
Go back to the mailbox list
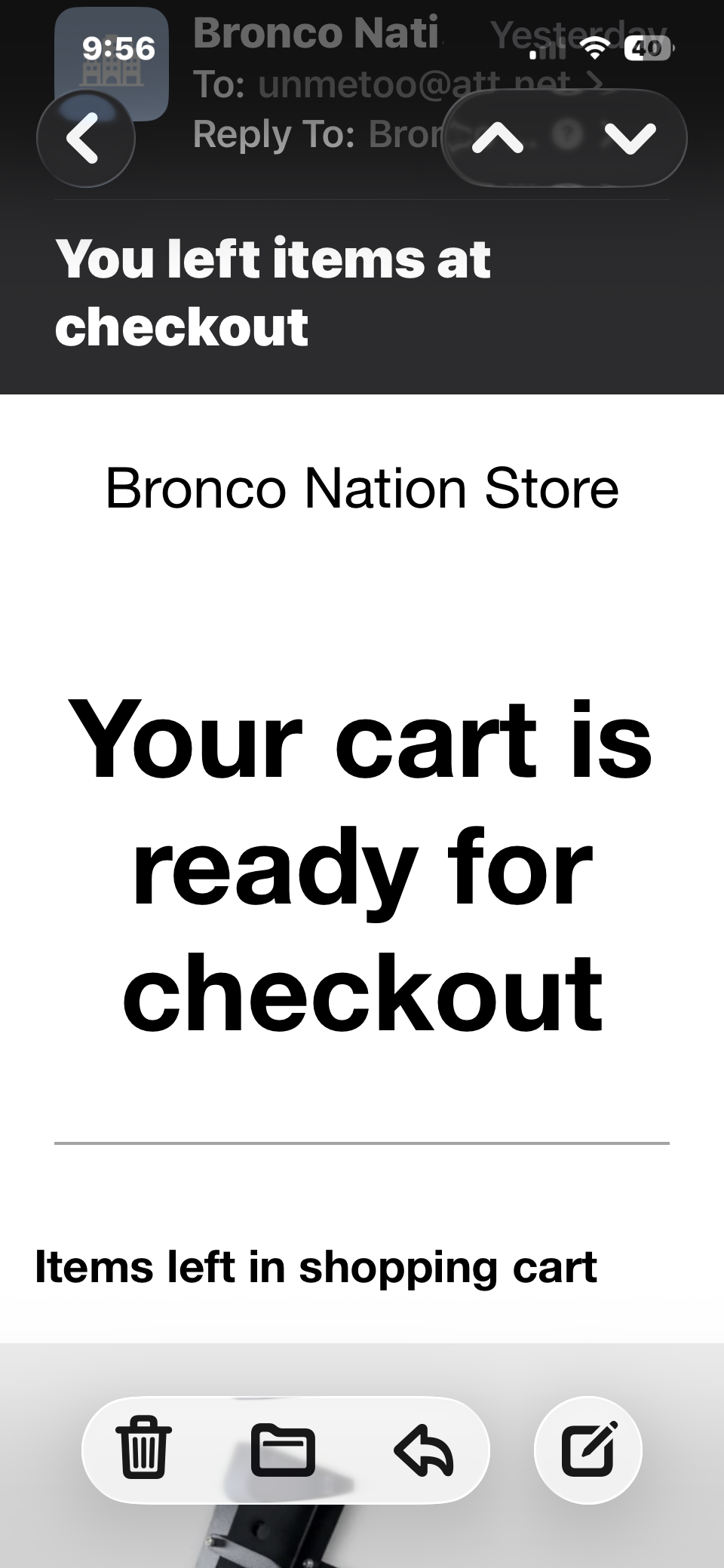tap(85, 138)
